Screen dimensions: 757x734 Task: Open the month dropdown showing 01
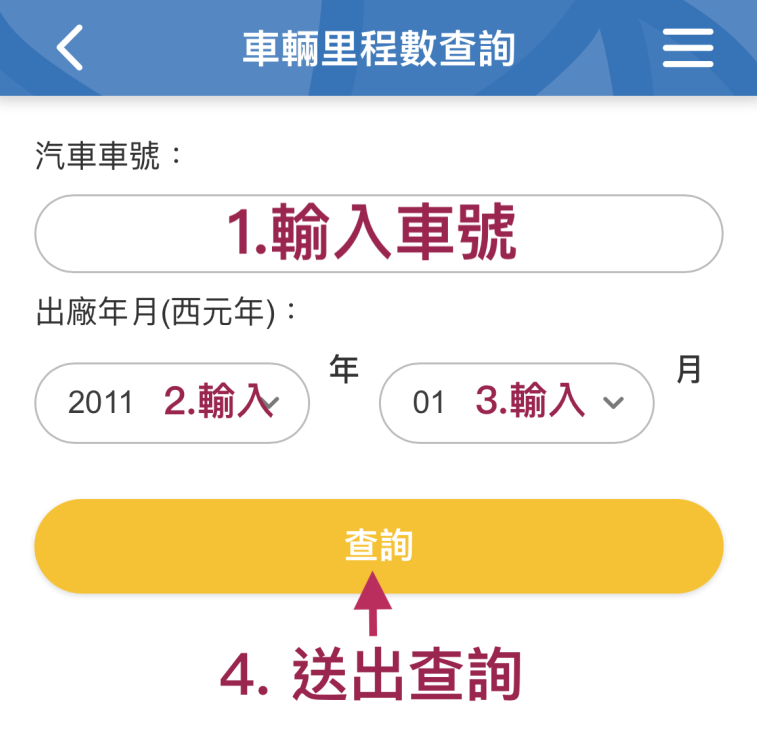click(x=516, y=403)
